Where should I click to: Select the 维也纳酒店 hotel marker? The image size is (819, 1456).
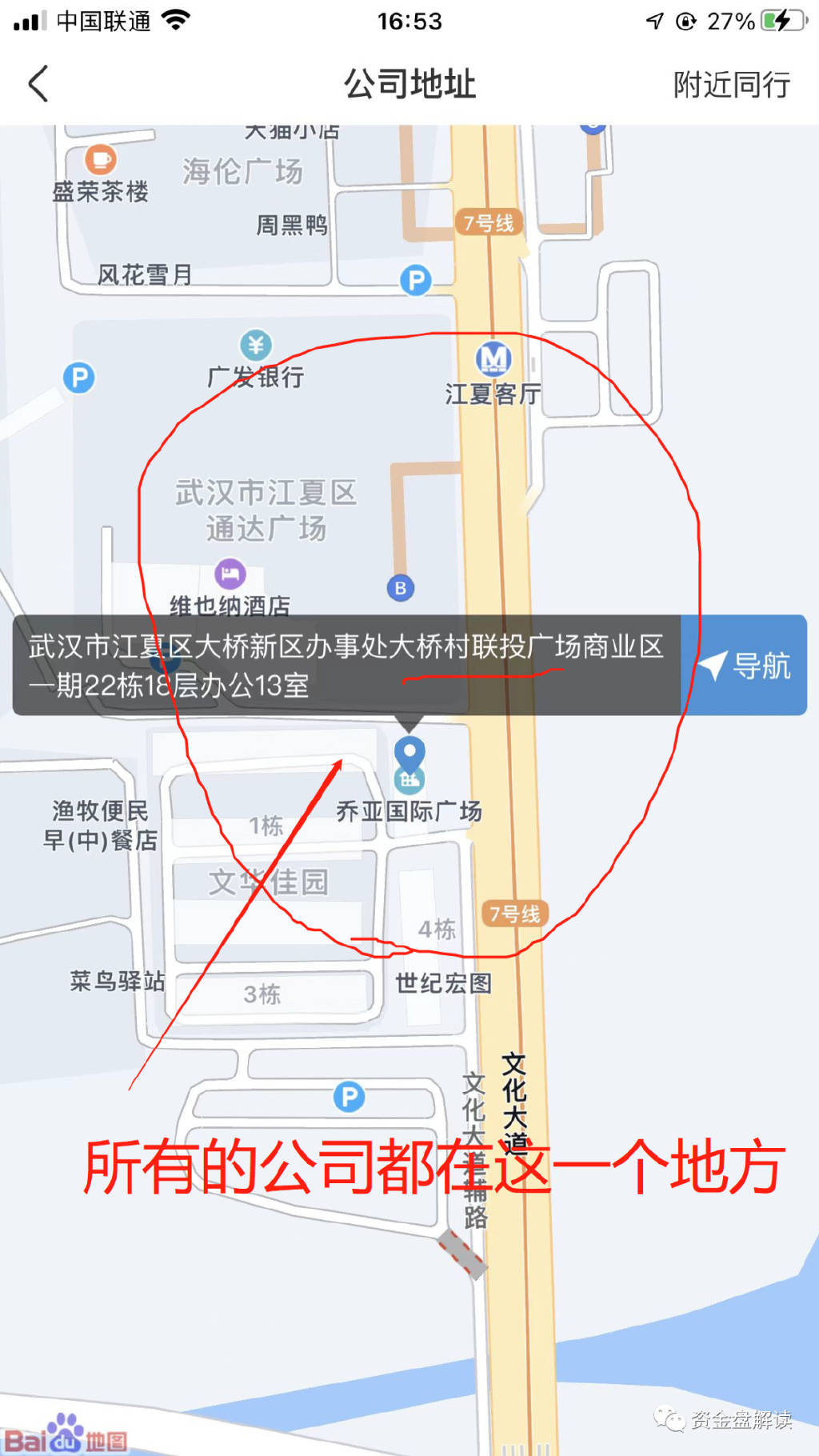tap(230, 574)
